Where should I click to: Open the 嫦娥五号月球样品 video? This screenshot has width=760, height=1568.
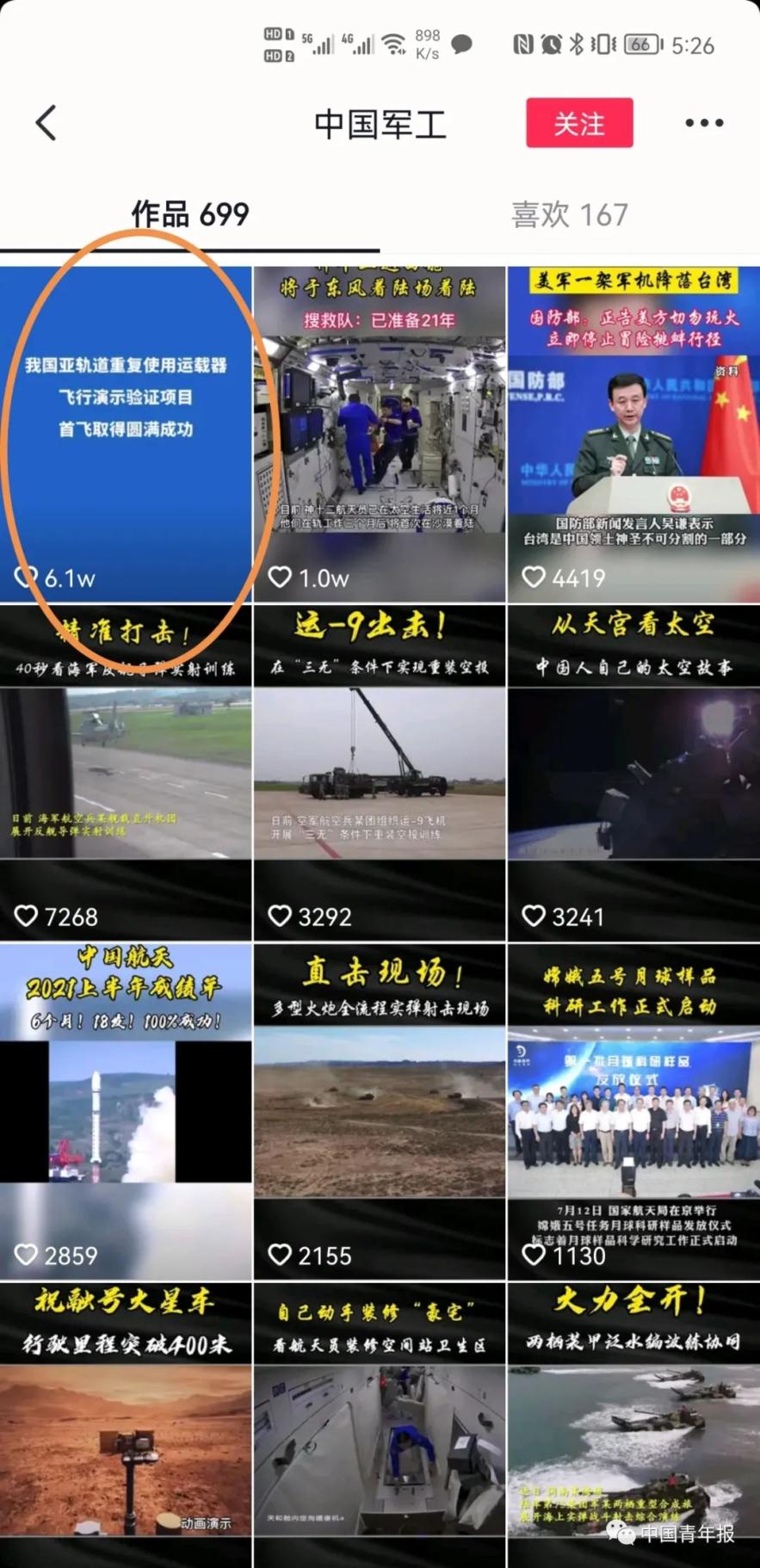pyautogui.click(x=633, y=1110)
